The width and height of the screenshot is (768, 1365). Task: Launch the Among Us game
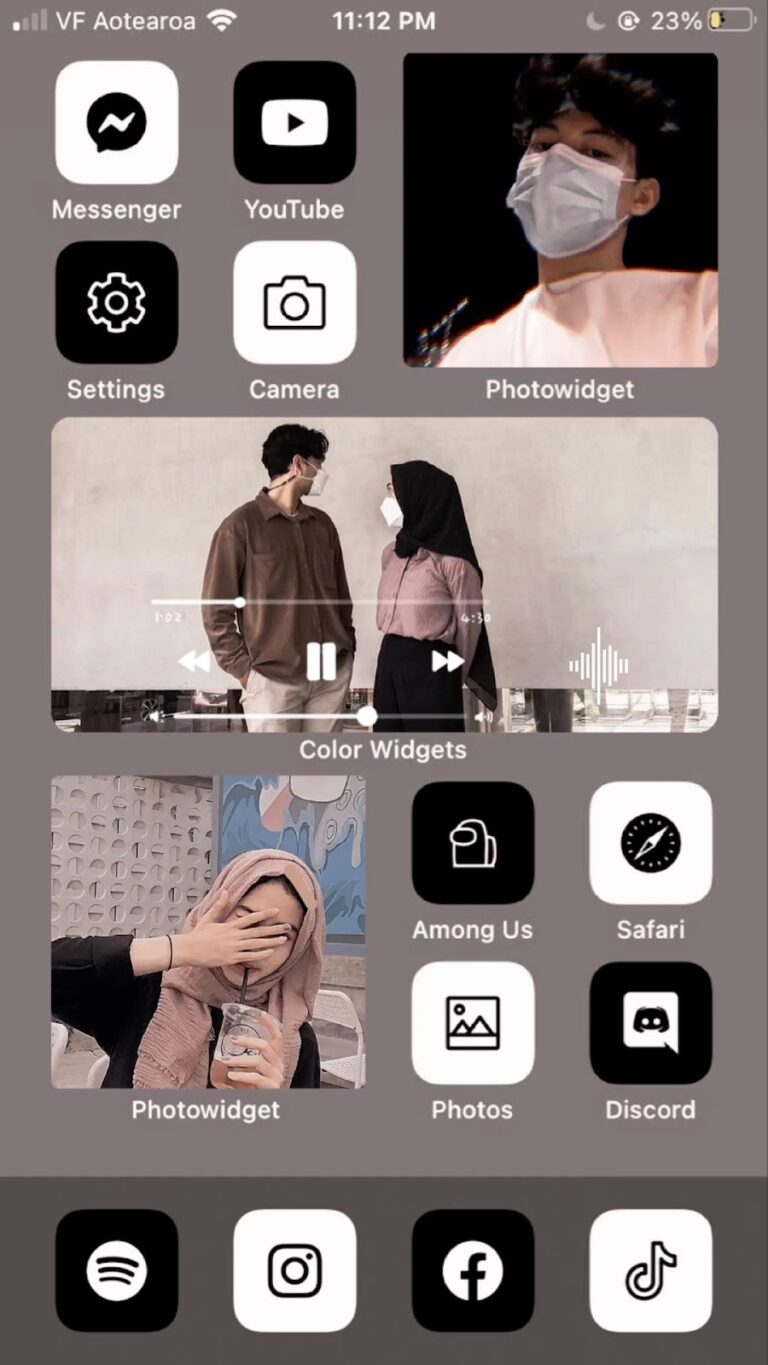click(472, 843)
